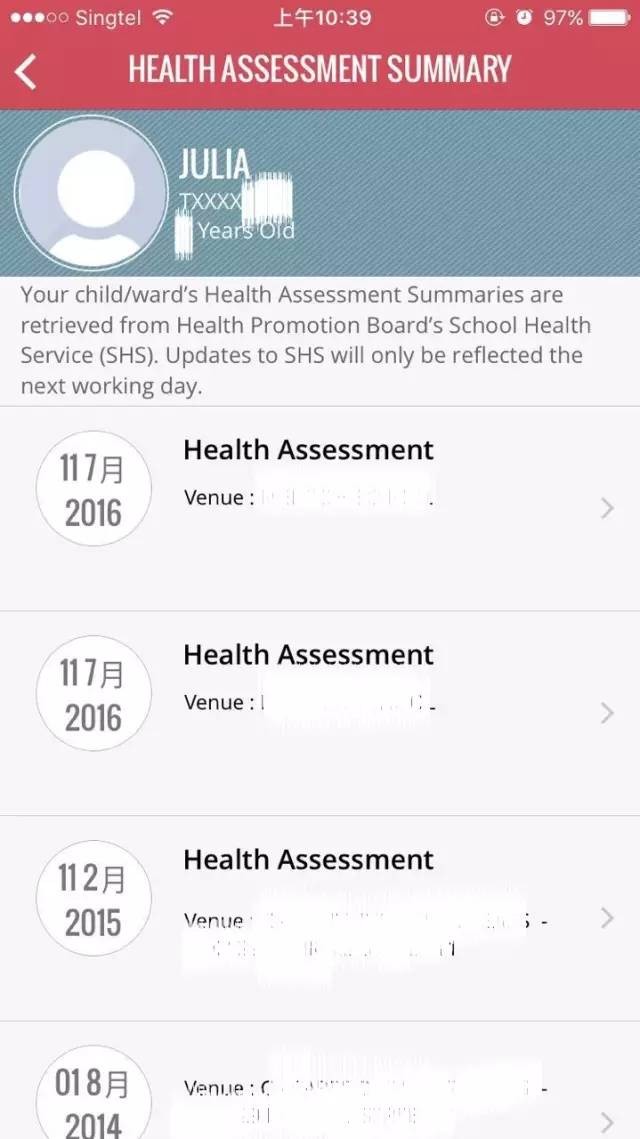Image resolution: width=640 pixels, height=1139 pixels.
Task: Go back from Health Assessment Summary
Action: tap(27, 71)
